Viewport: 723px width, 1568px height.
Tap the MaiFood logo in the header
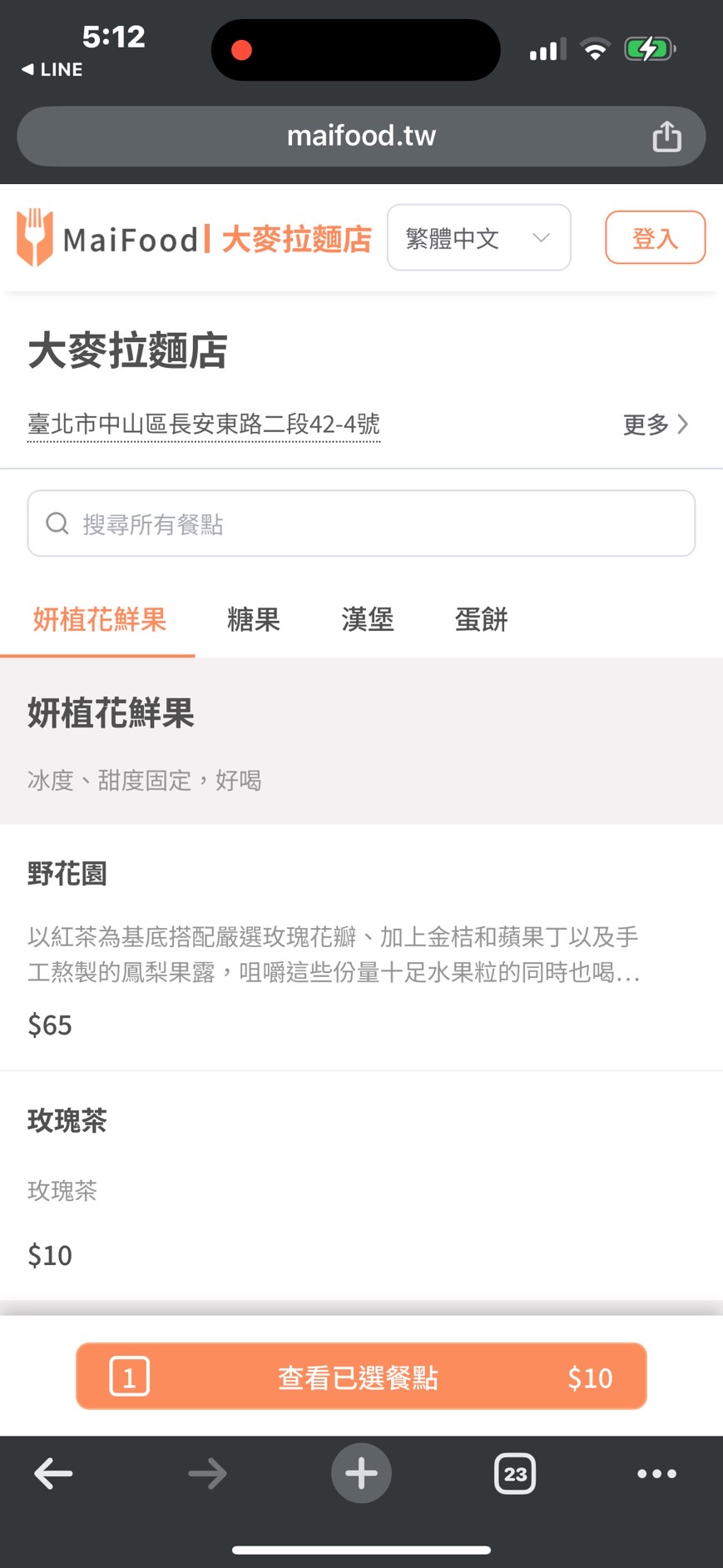click(x=106, y=239)
